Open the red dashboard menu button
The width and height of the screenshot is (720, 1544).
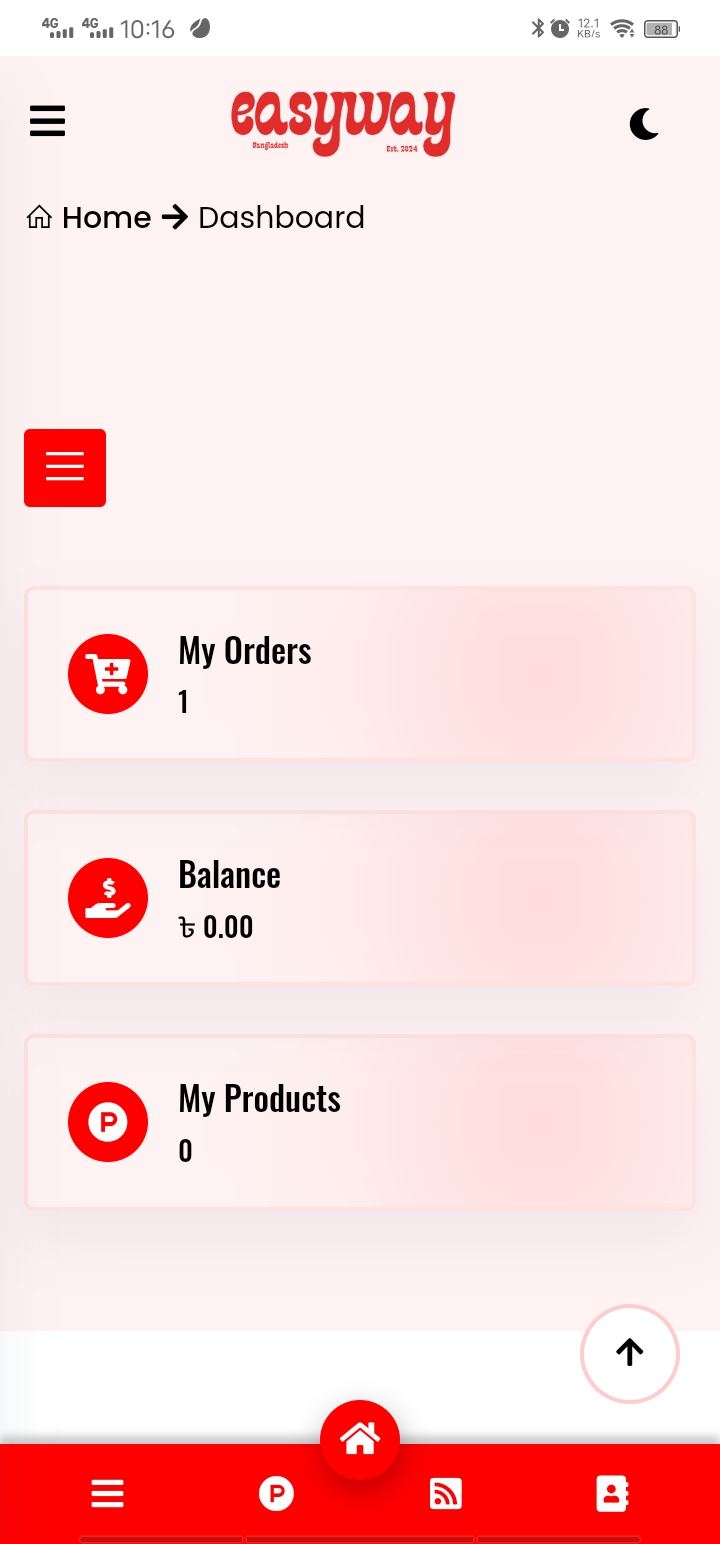coord(65,468)
